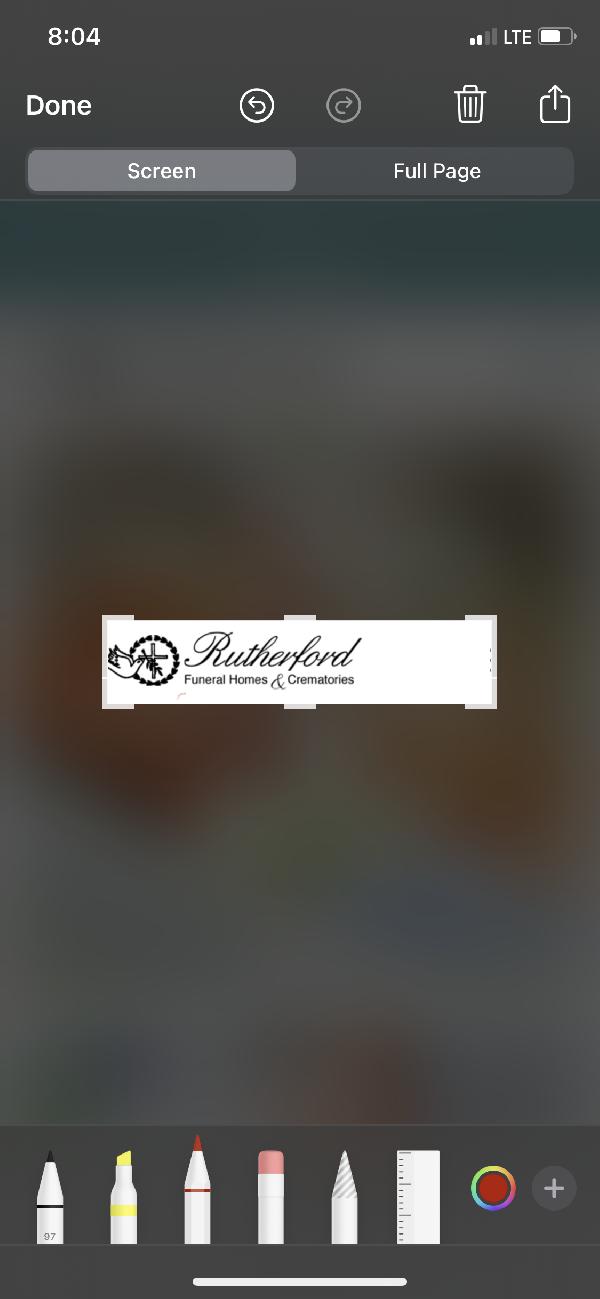Undo the last markup action

coord(257,105)
